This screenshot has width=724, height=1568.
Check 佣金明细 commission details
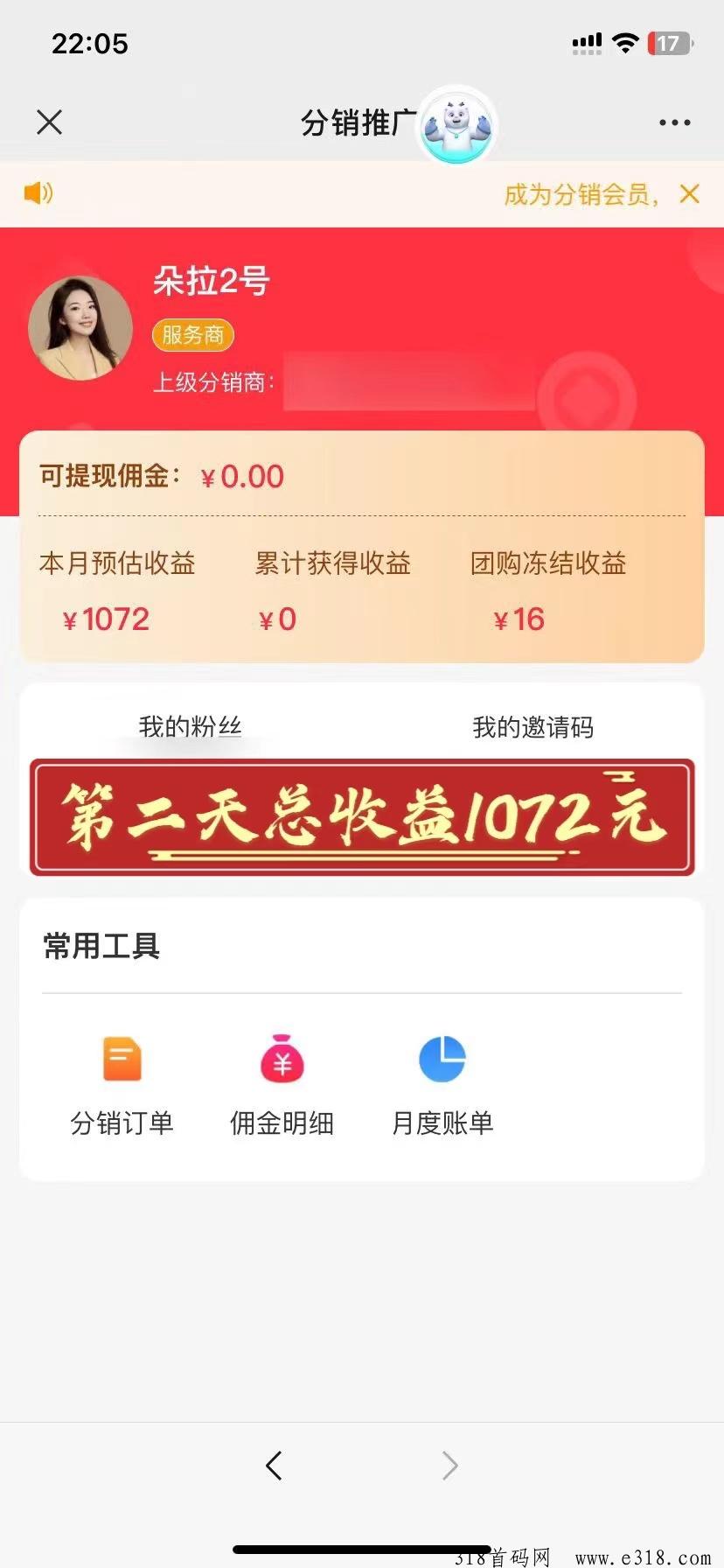282,1082
